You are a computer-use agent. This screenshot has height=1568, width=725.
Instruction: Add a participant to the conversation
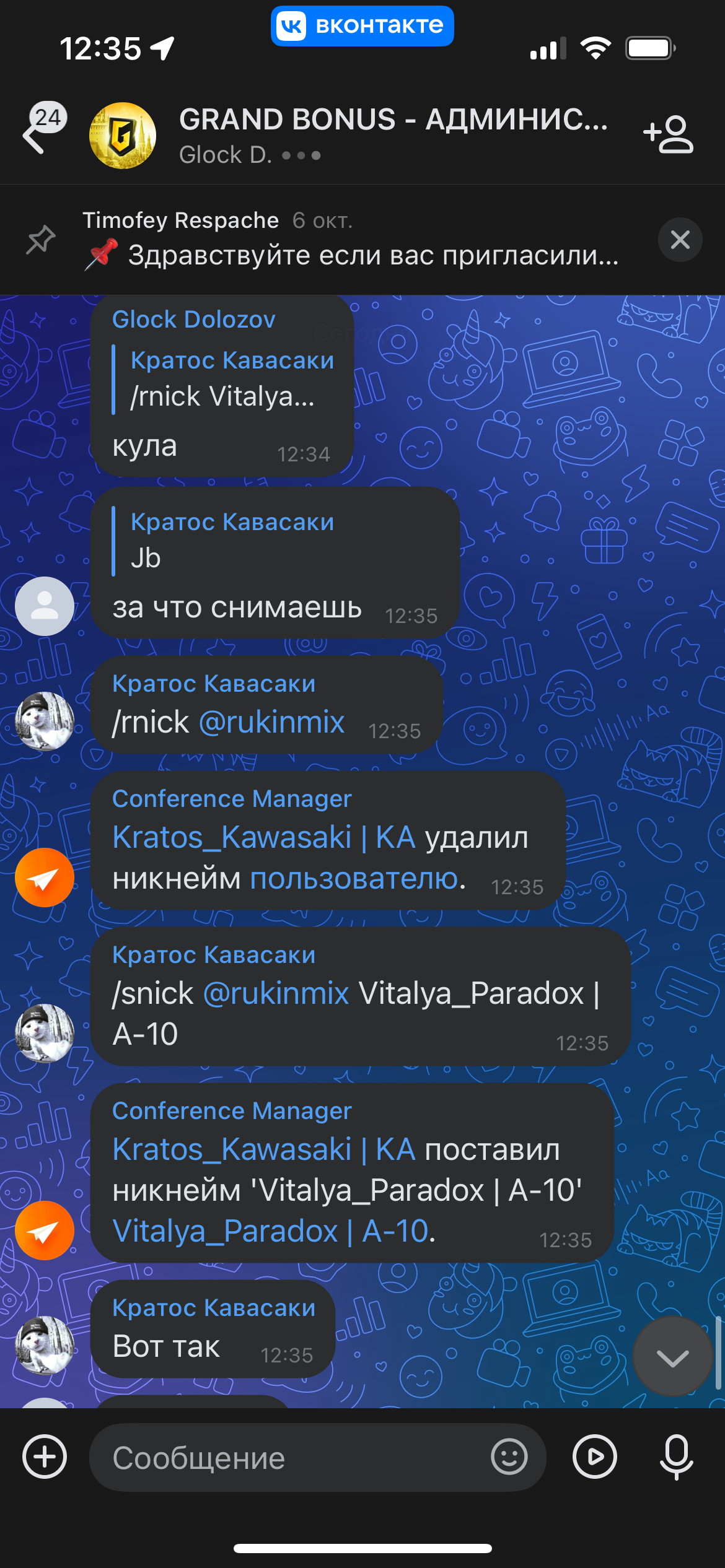669,134
